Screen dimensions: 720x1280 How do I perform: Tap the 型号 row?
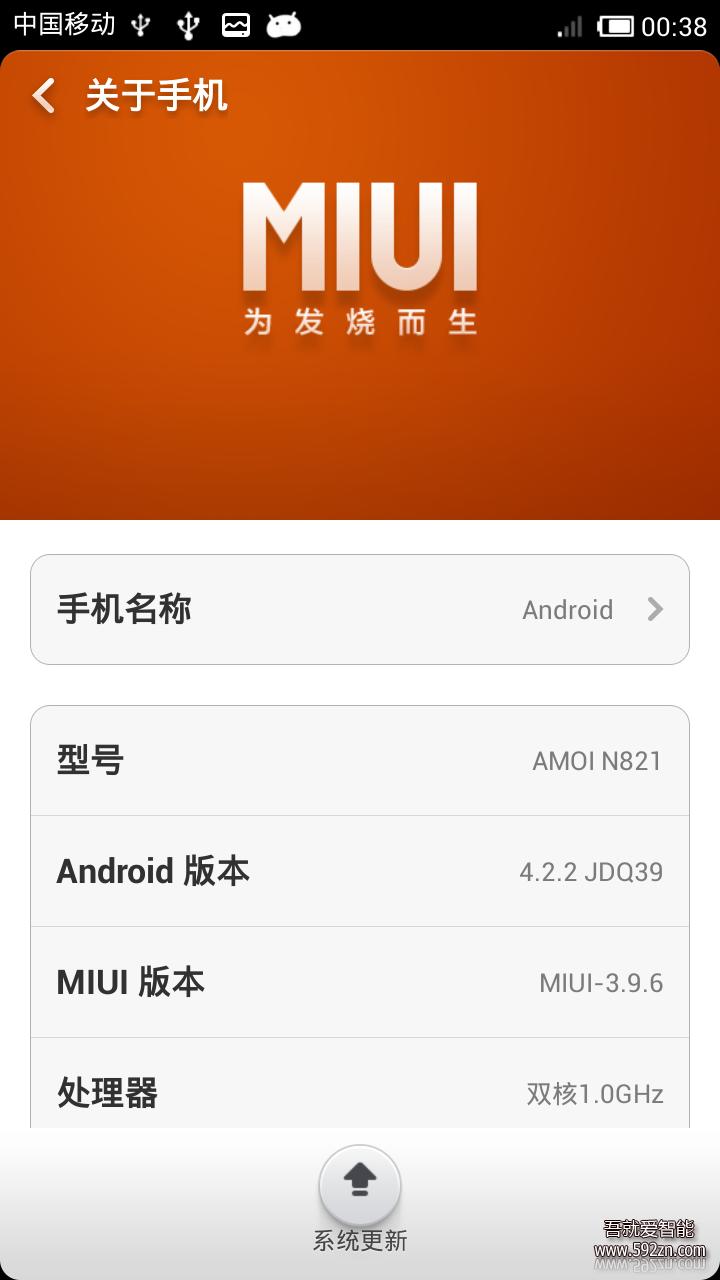360,760
